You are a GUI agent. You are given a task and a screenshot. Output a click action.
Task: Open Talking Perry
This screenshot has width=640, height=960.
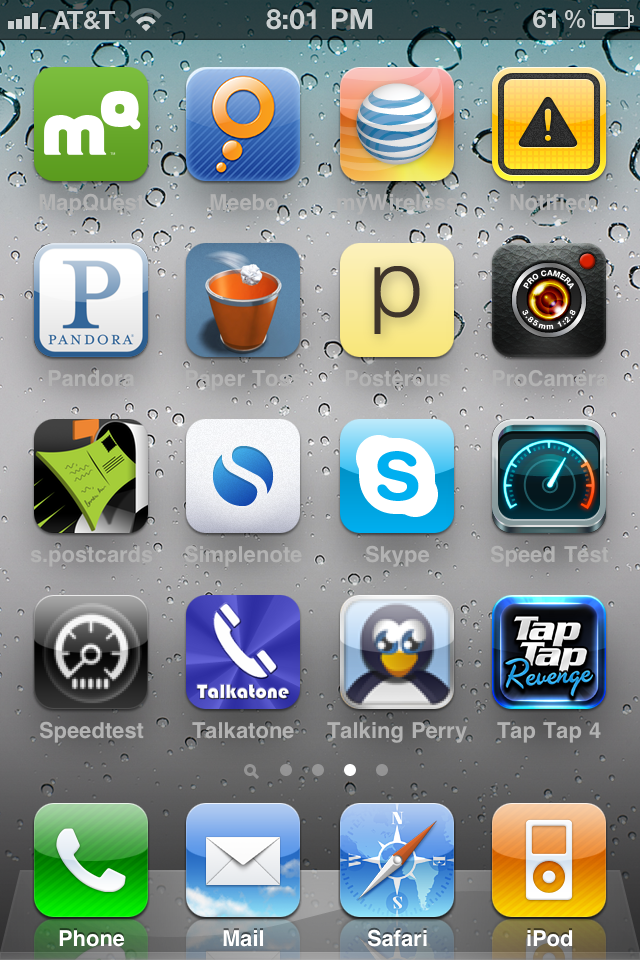coord(397,652)
